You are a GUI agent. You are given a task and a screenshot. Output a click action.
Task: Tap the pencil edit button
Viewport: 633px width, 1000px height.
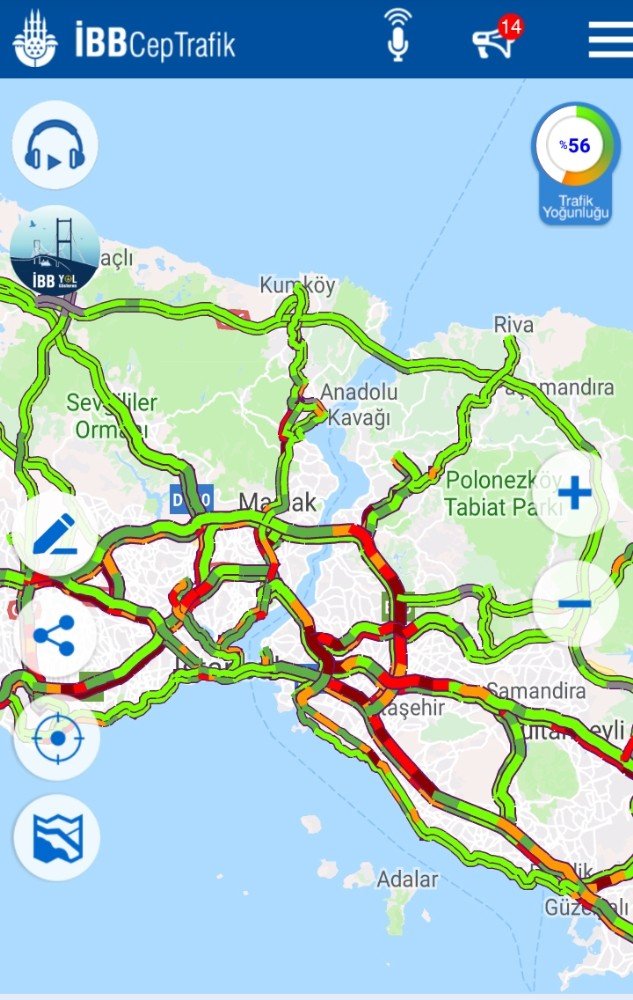point(55,534)
